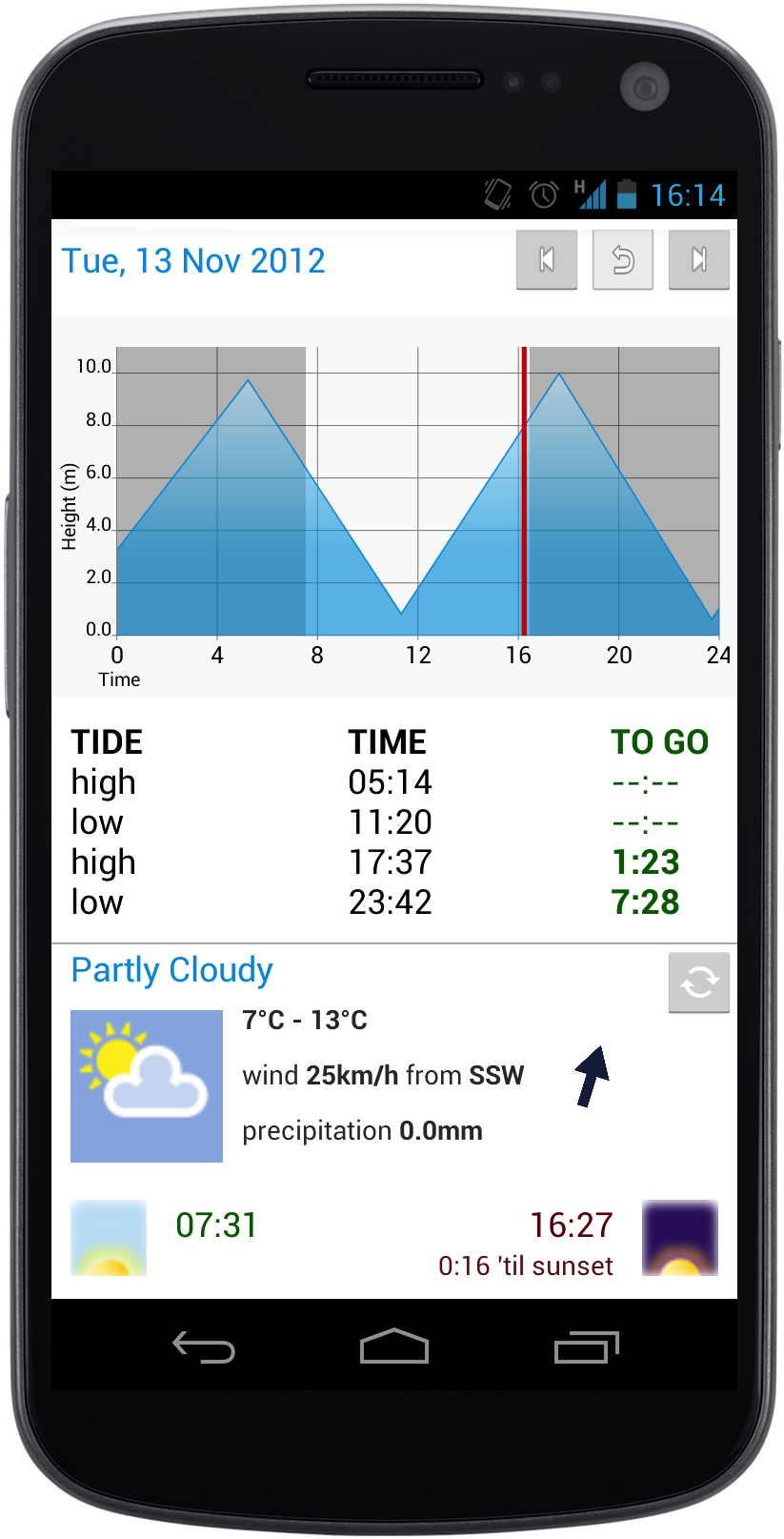This screenshot has height=1539, width=784.
Task: Go to the home screen
Action: click(x=393, y=1347)
